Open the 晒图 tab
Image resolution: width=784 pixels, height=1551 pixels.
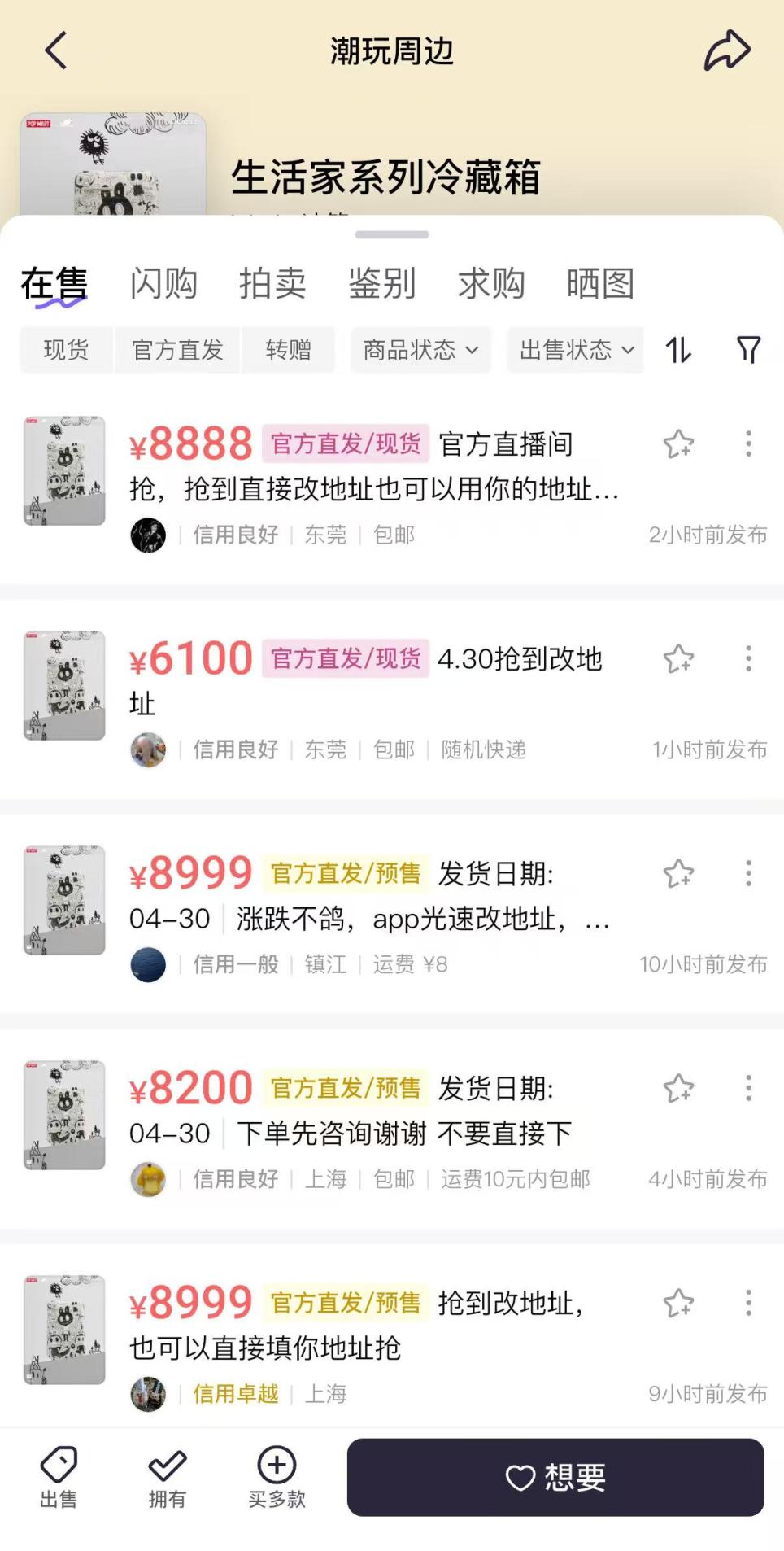(600, 284)
